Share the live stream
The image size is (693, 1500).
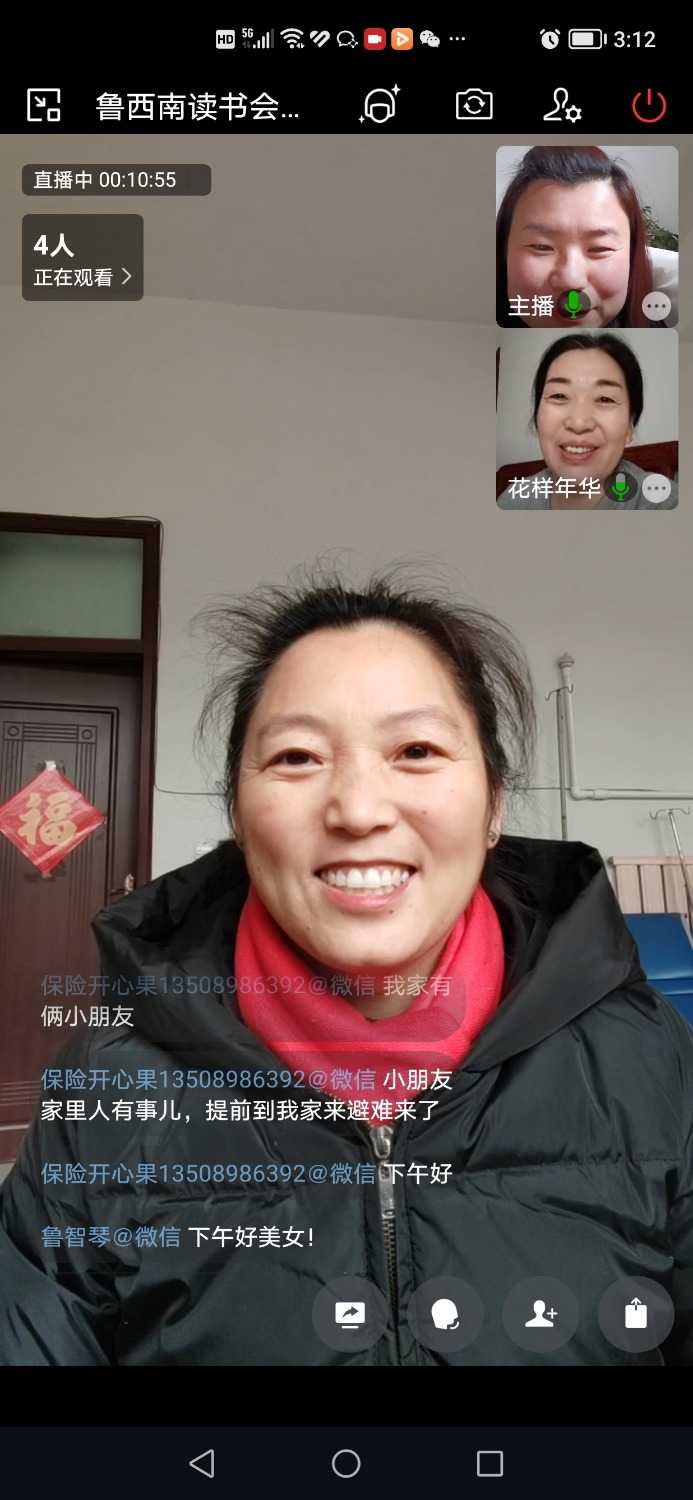coord(636,1314)
